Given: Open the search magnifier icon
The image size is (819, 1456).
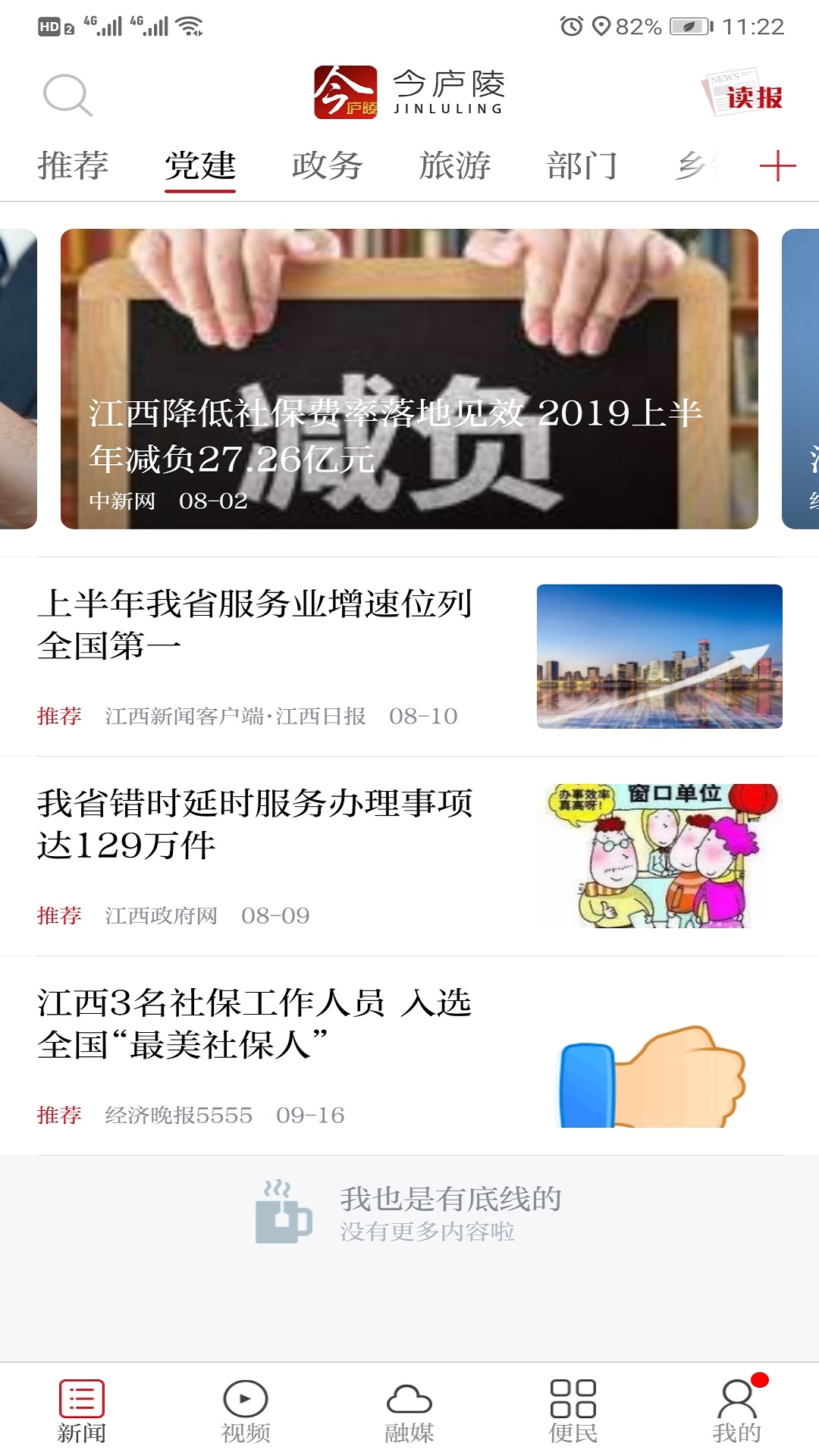Looking at the screenshot, I should click(x=68, y=95).
